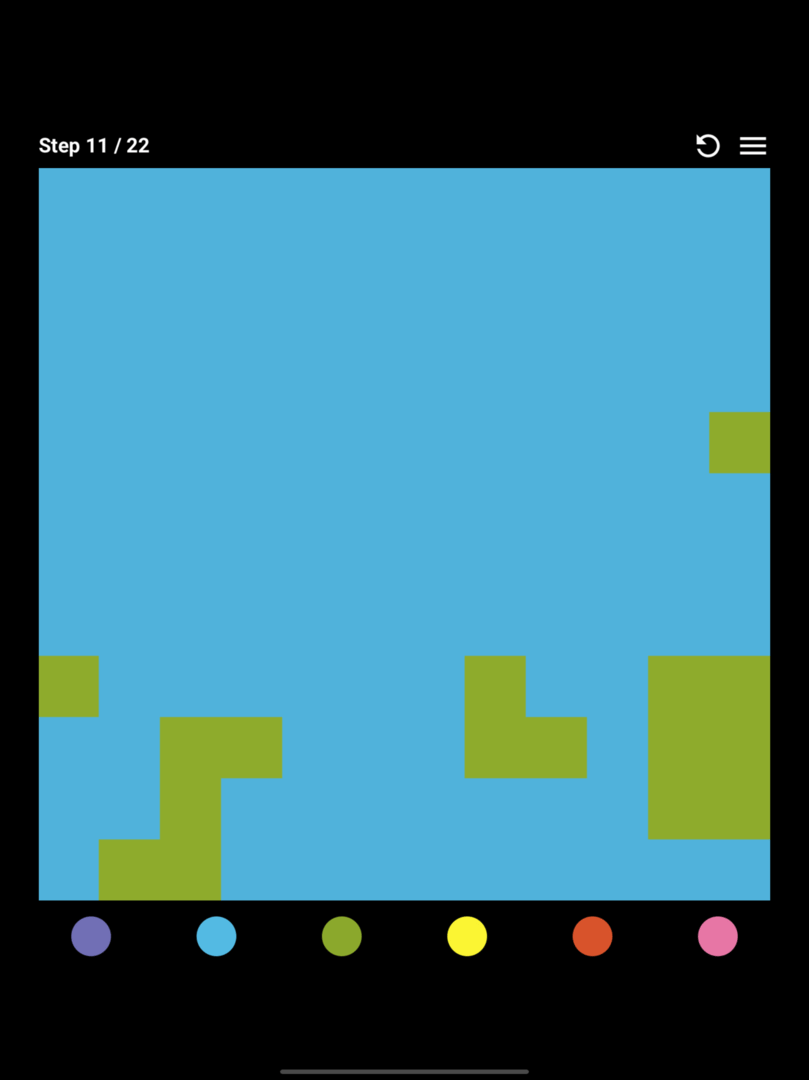Image resolution: width=809 pixels, height=1080 pixels.
Task: Restart the puzzle with the reset icon
Action: pyautogui.click(x=707, y=146)
